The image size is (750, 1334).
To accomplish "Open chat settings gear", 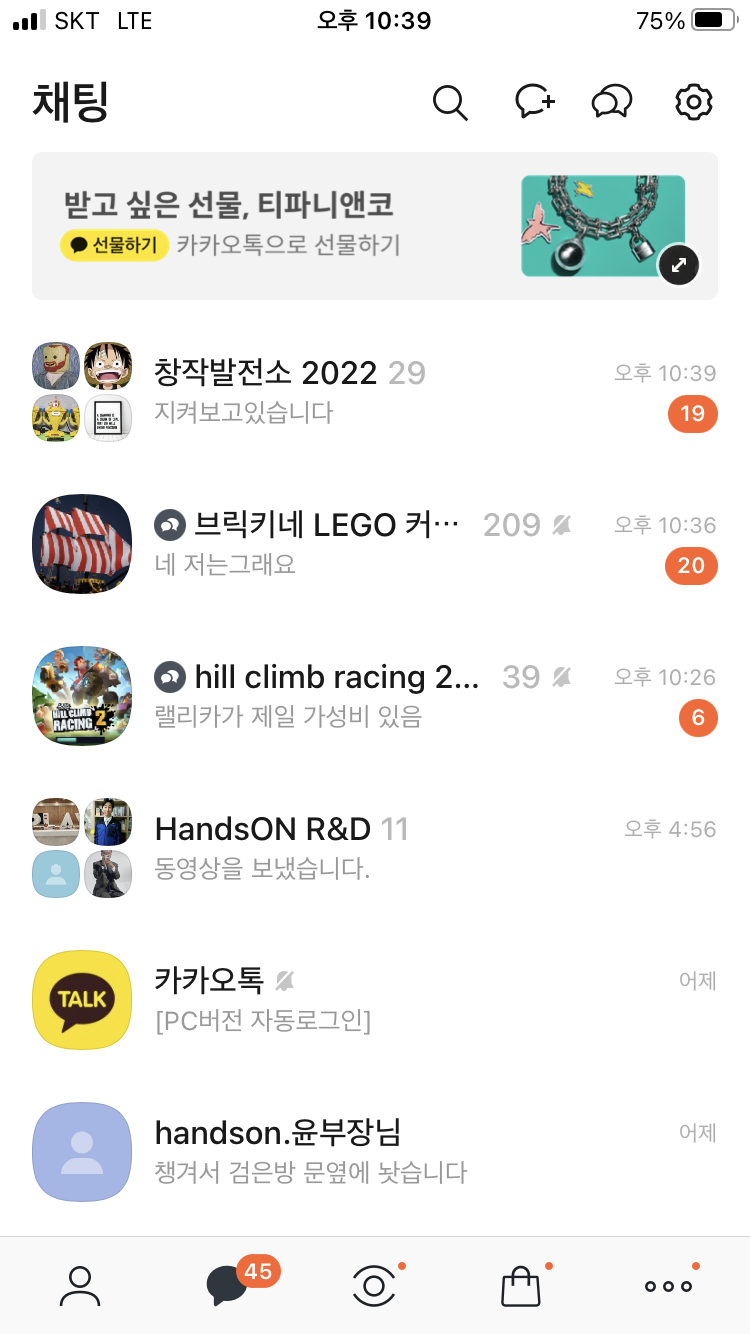I will 693,102.
